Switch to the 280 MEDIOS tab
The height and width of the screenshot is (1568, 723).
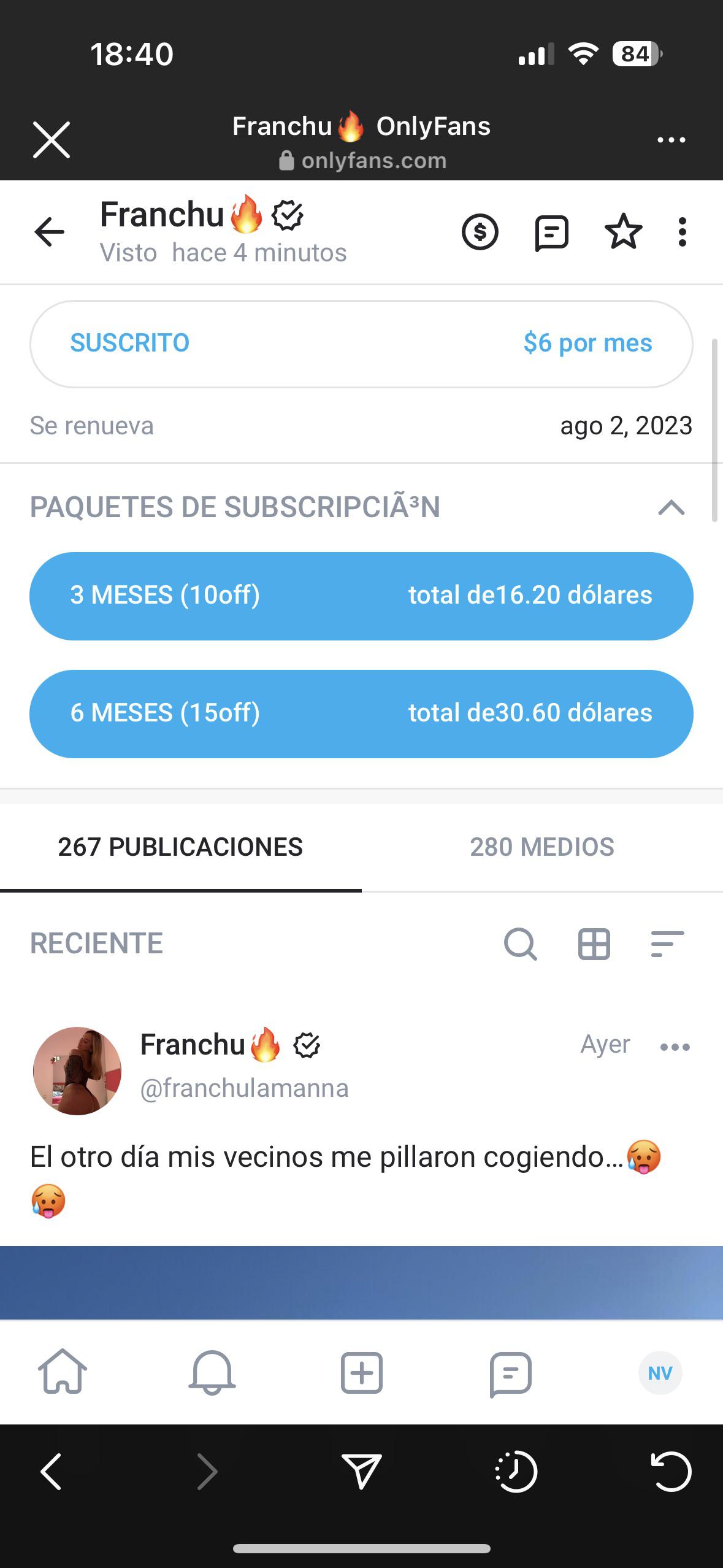click(542, 847)
